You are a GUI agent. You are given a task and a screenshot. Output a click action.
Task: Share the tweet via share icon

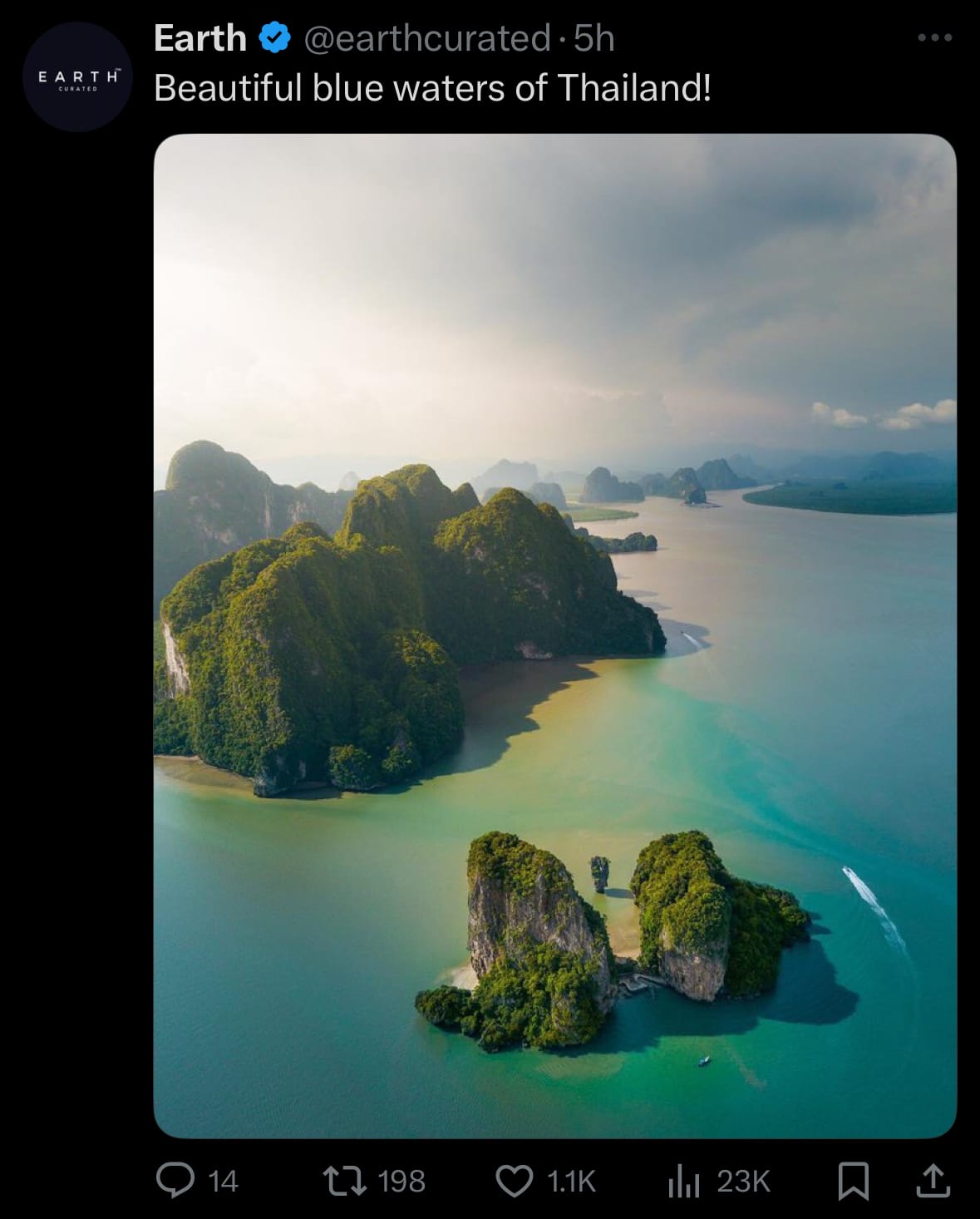click(x=933, y=1180)
